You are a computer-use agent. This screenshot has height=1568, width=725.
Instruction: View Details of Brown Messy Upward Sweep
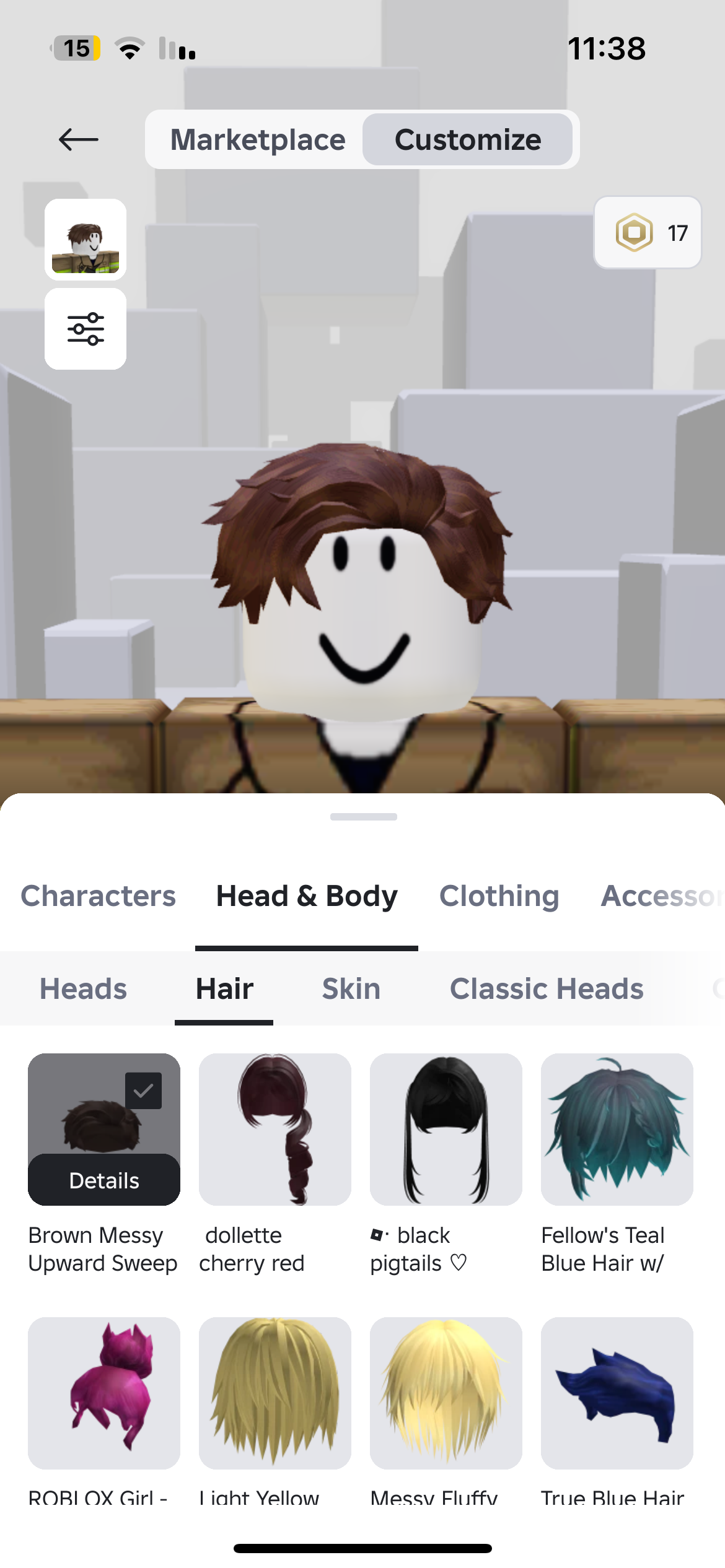click(x=104, y=1180)
